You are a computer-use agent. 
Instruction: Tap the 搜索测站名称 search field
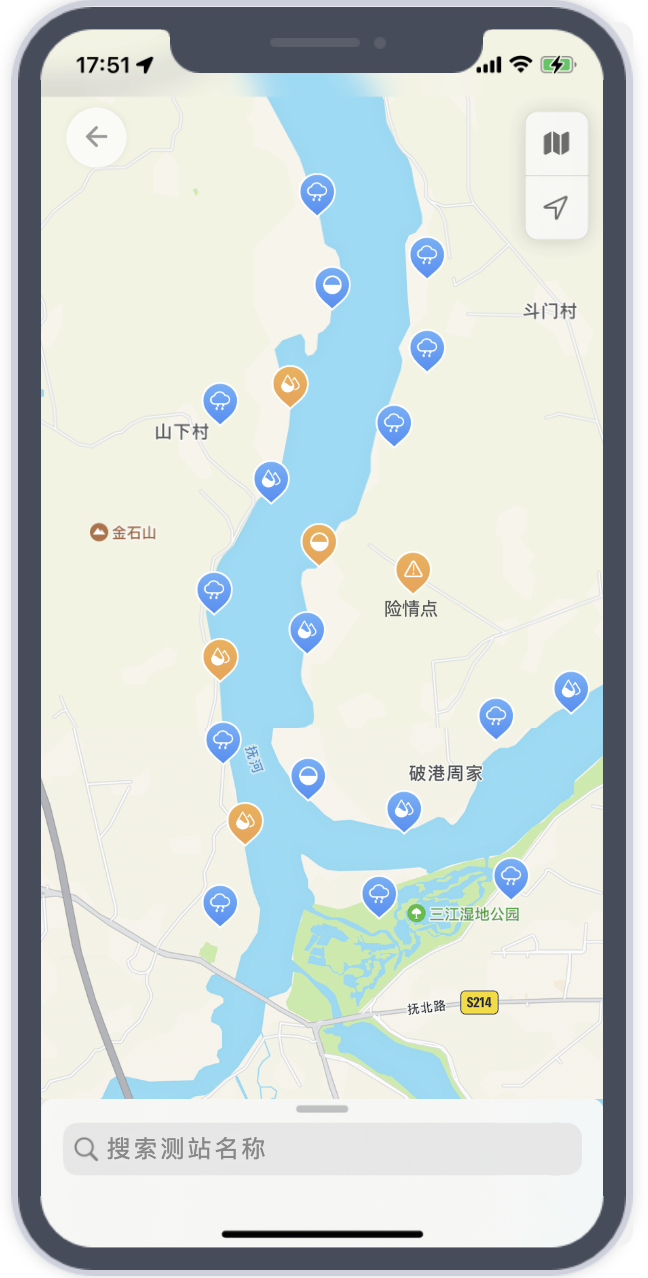point(322,1148)
